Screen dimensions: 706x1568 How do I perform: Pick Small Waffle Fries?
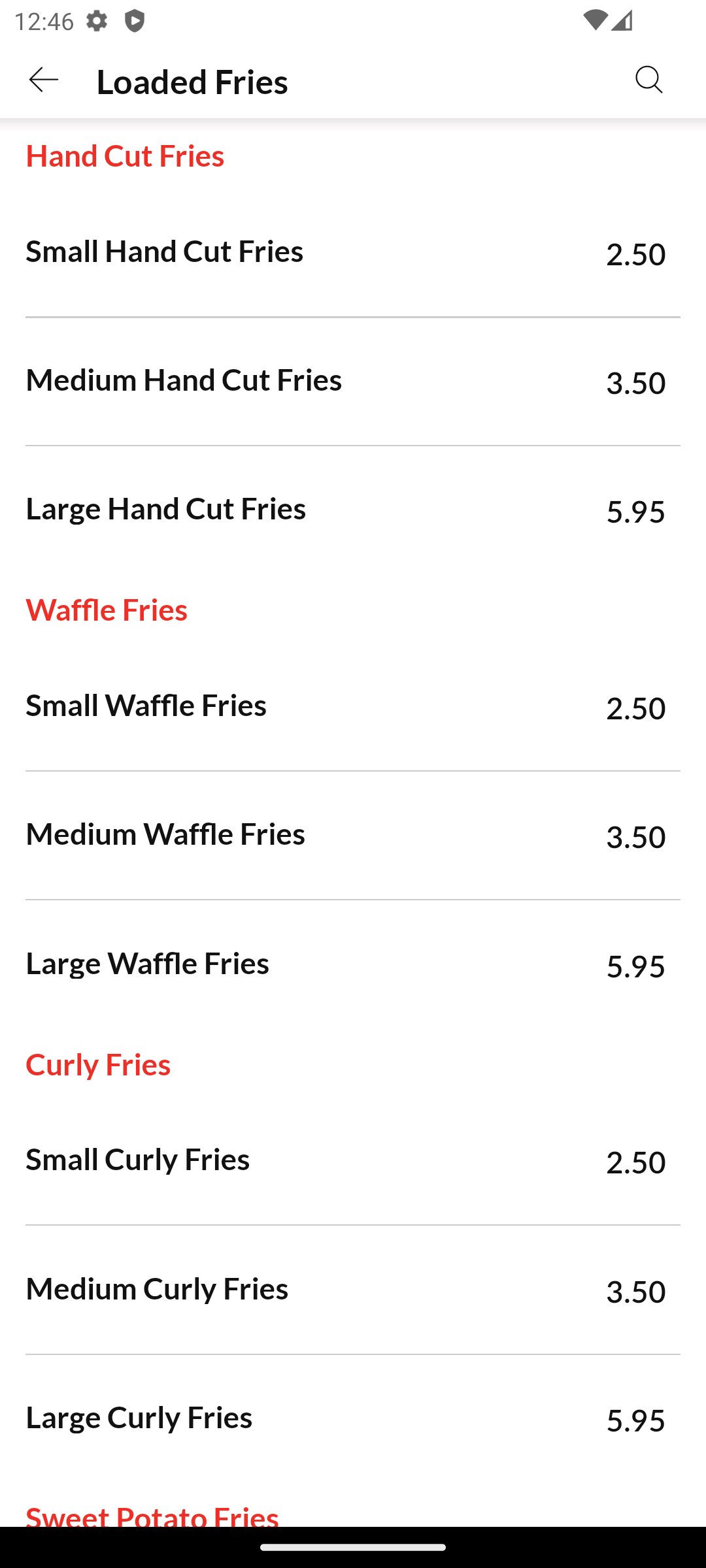(353, 707)
